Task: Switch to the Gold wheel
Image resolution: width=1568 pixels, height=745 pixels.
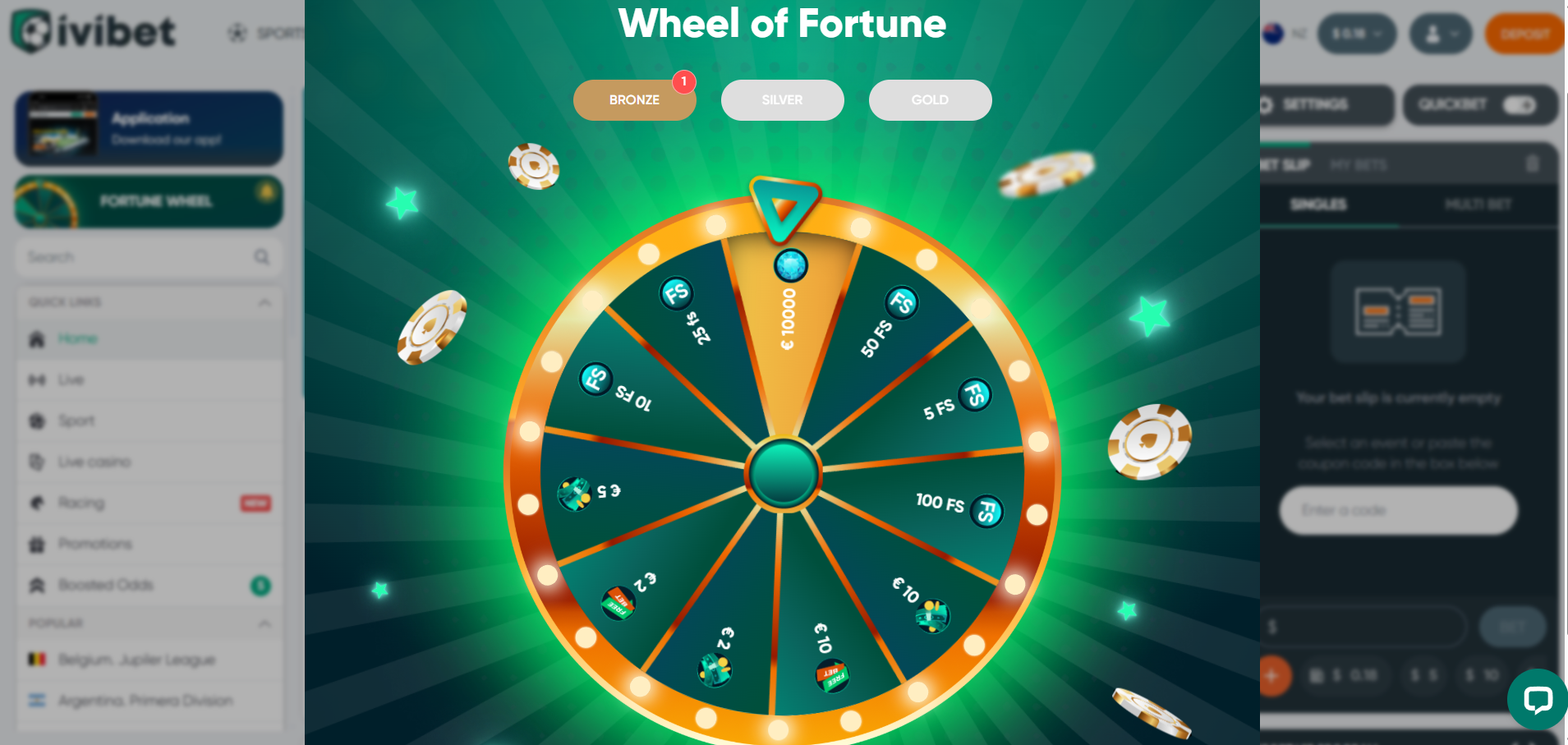Action: click(x=930, y=100)
